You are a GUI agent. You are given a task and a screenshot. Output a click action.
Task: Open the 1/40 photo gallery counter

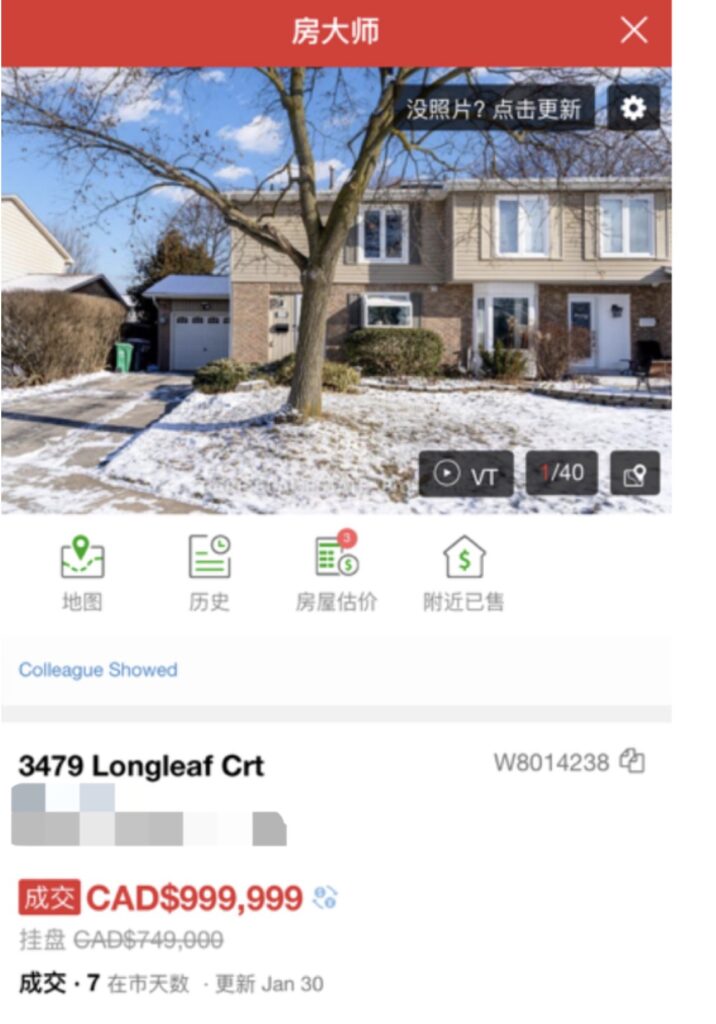[x=561, y=473]
